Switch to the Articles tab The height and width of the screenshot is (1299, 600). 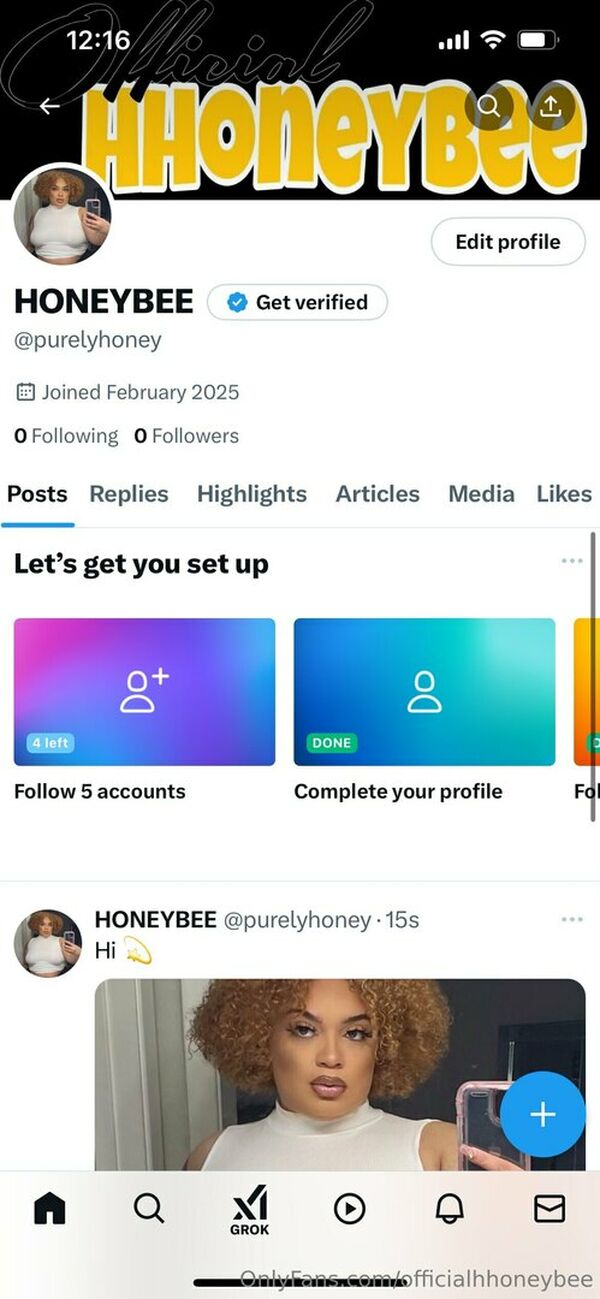(378, 494)
